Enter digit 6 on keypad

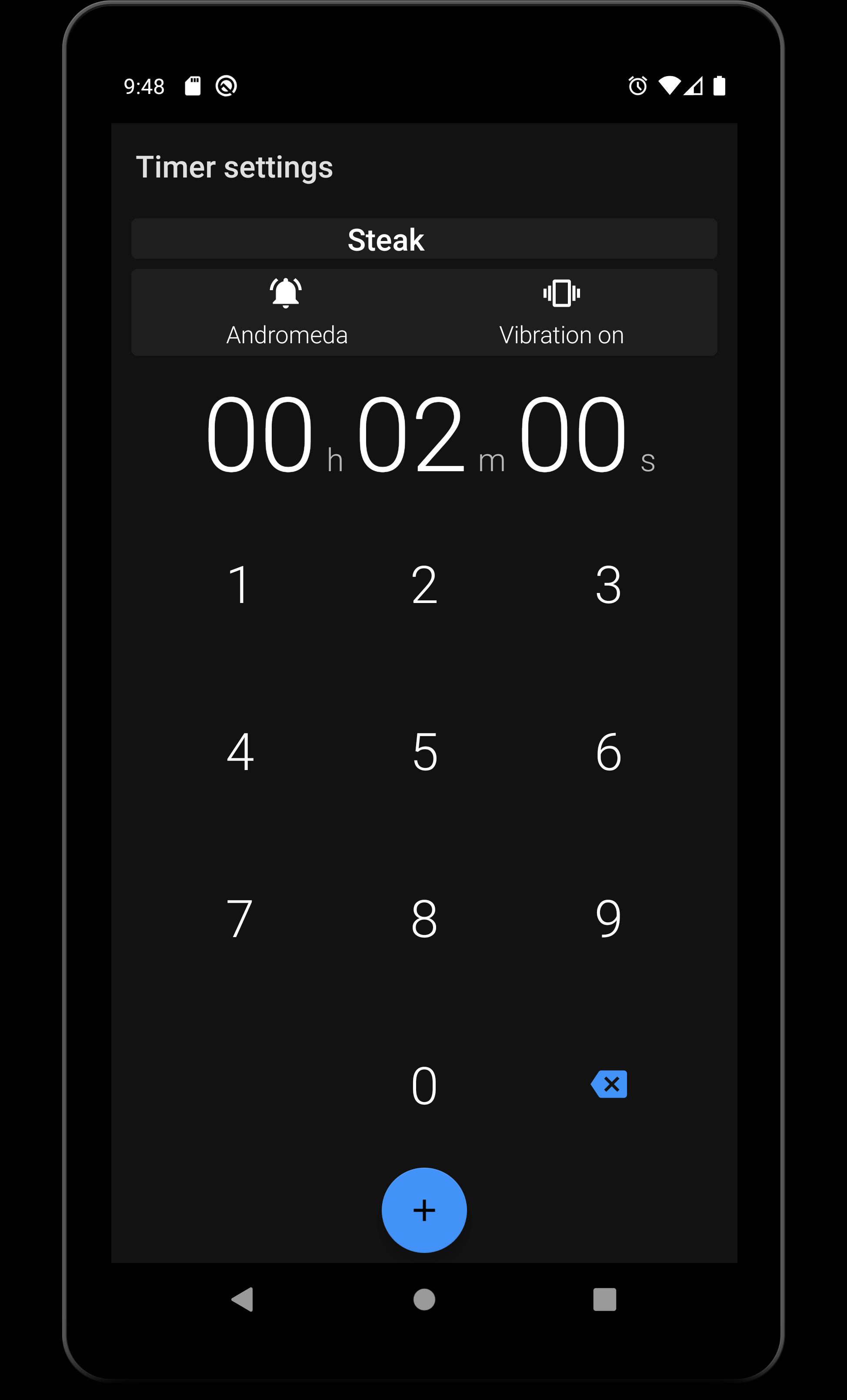pyautogui.click(x=608, y=752)
